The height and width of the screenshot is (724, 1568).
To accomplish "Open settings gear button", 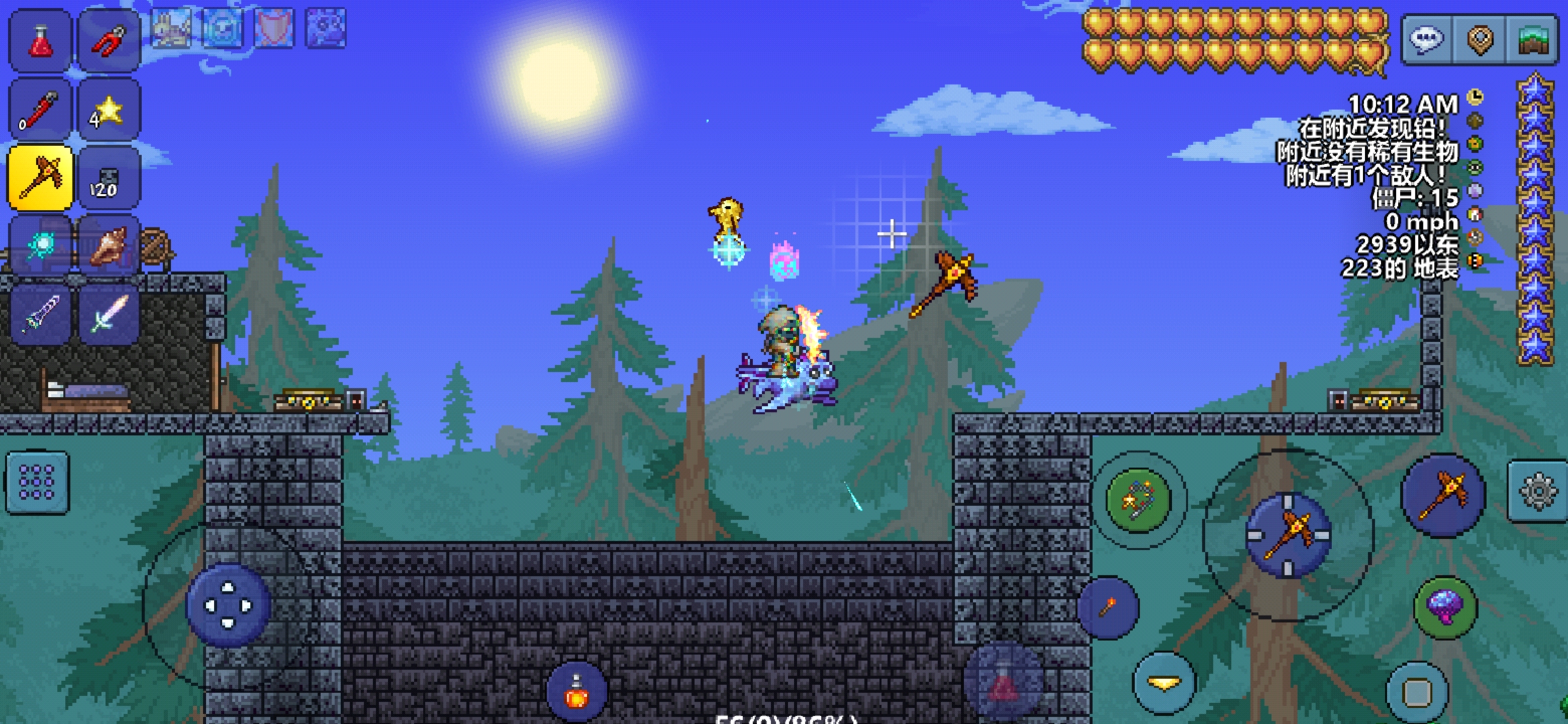I will pyautogui.click(x=1537, y=491).
